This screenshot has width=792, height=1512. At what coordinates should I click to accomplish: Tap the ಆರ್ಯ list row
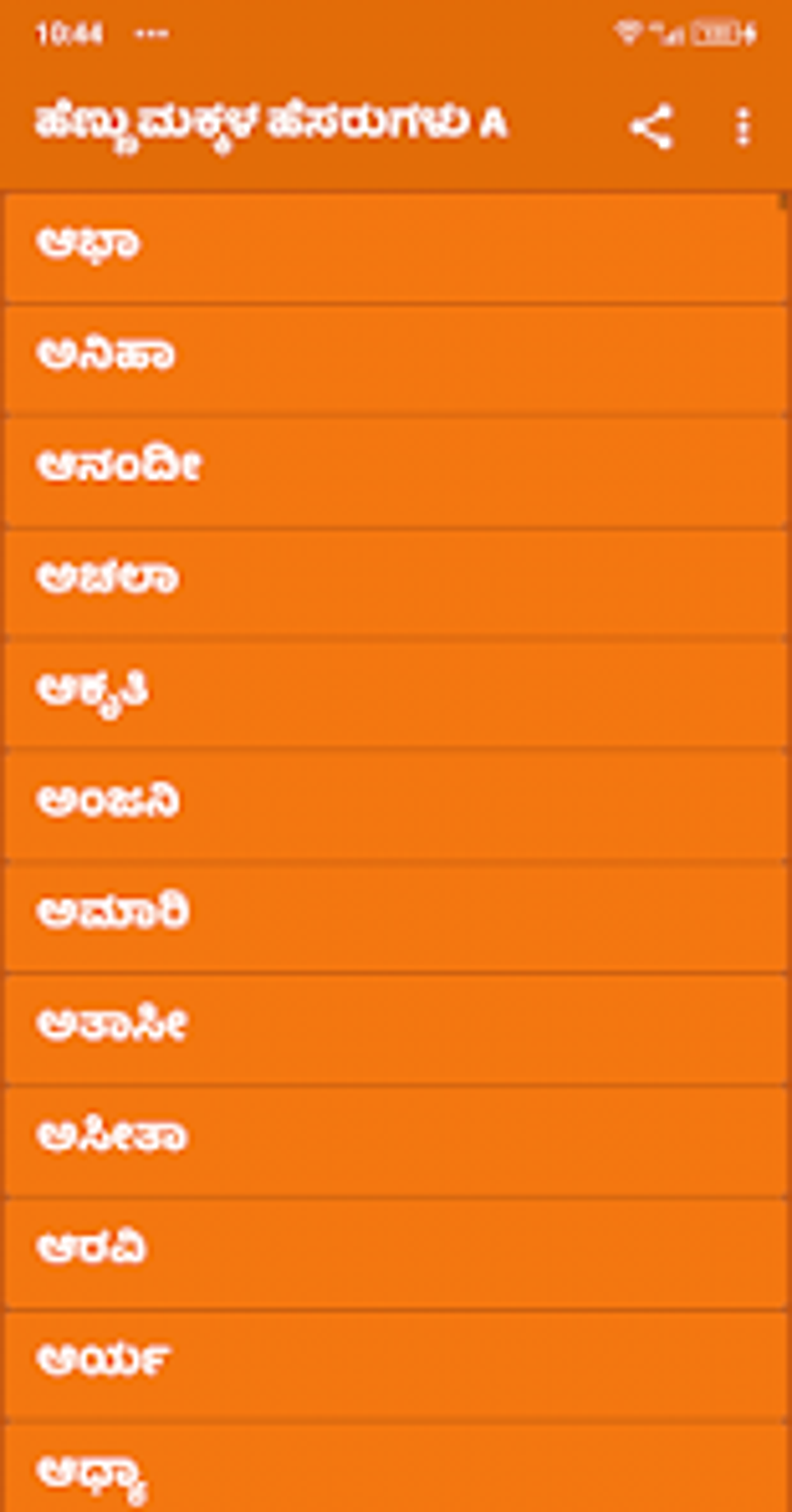coord(396,1361)
